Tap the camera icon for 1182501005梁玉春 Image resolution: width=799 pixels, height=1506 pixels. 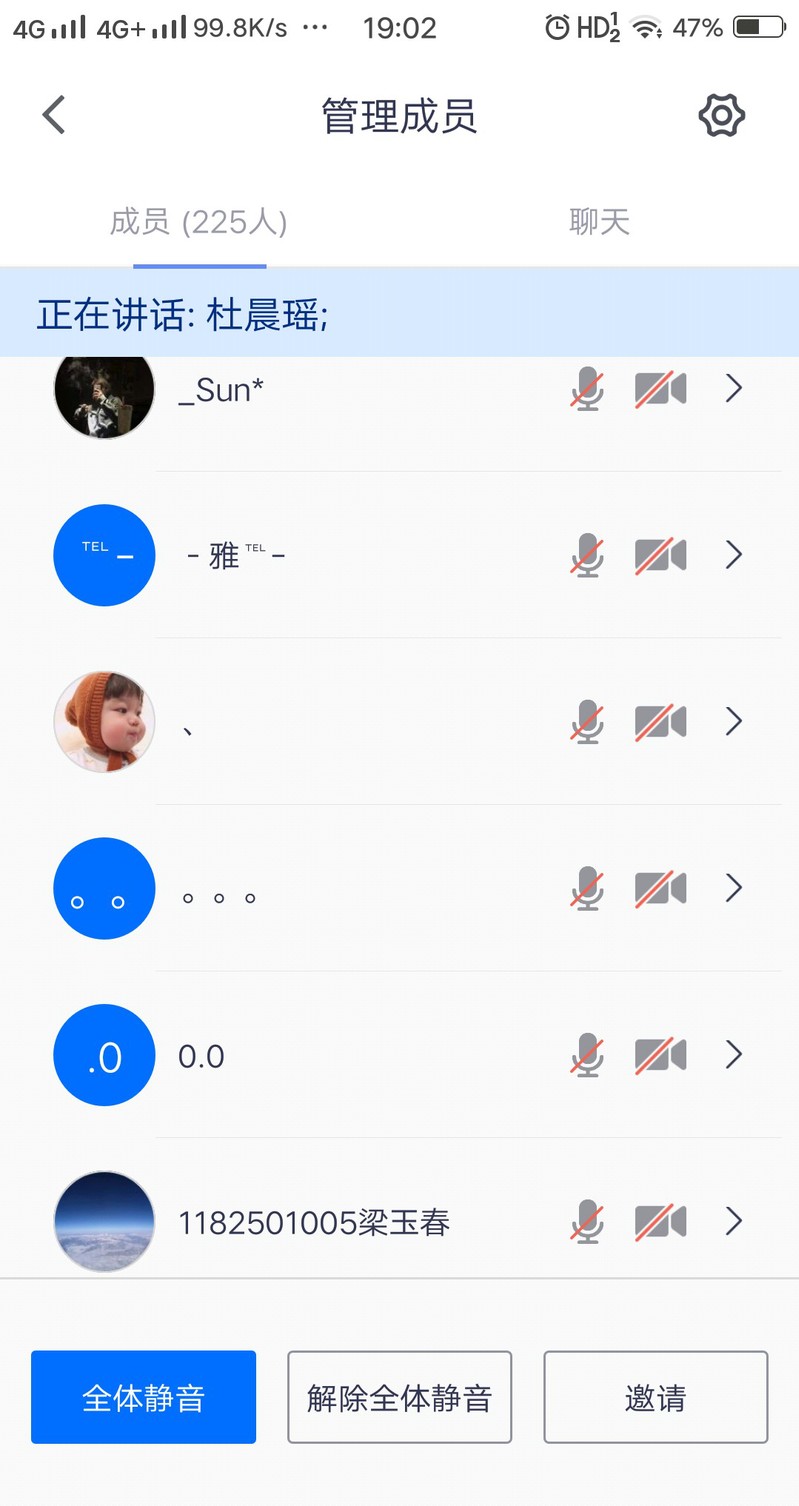point(661,1222)
